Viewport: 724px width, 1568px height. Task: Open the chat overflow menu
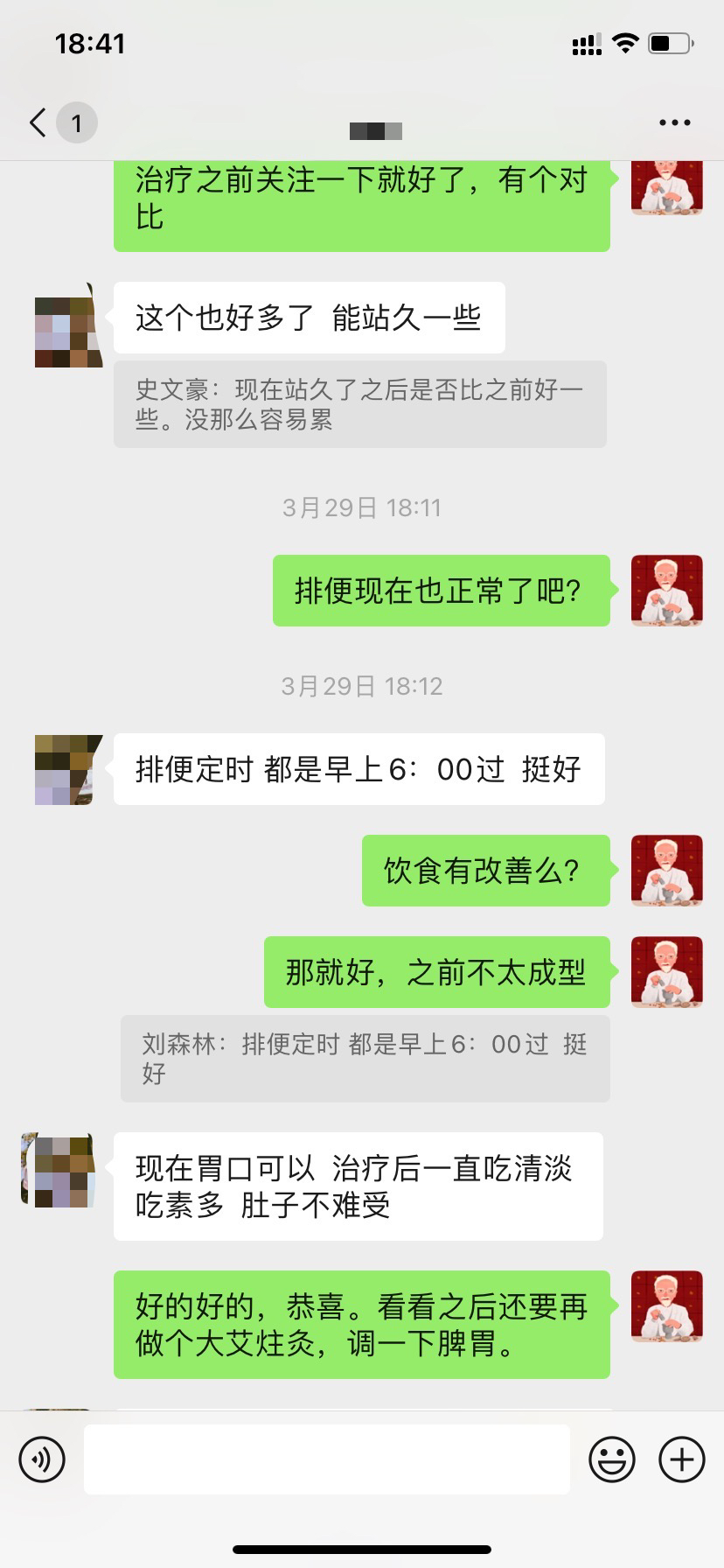pyautogui.click(x=674, y=123)
